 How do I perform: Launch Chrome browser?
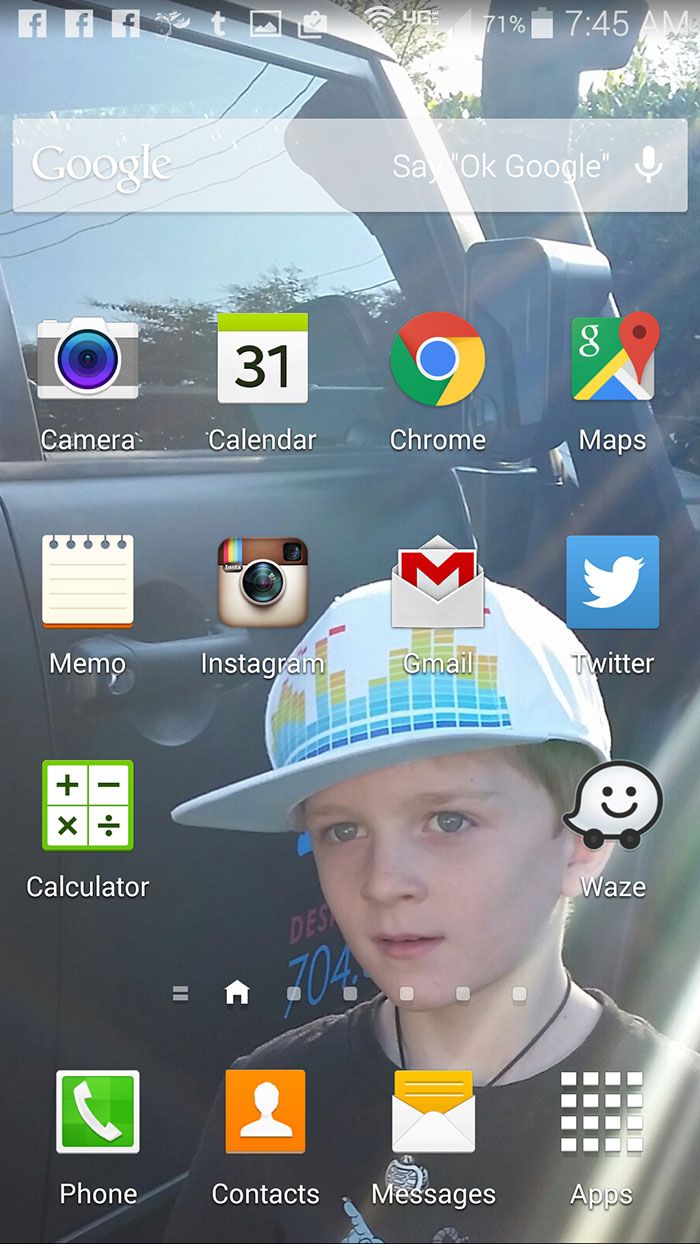pos(437,360)
